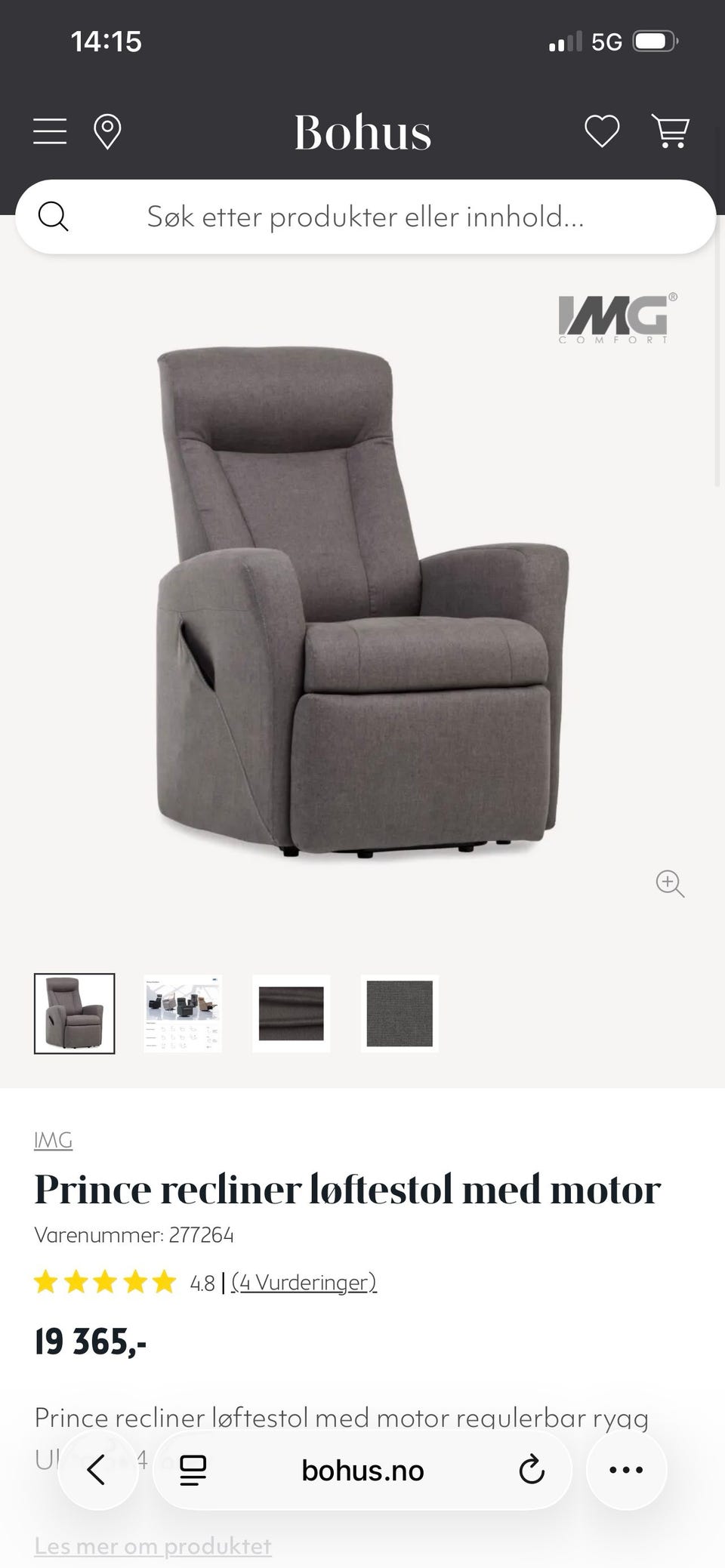Screen dimensions: 725x1568
Task: Open the IMG brand link
Action: [x=53, y=1140]
